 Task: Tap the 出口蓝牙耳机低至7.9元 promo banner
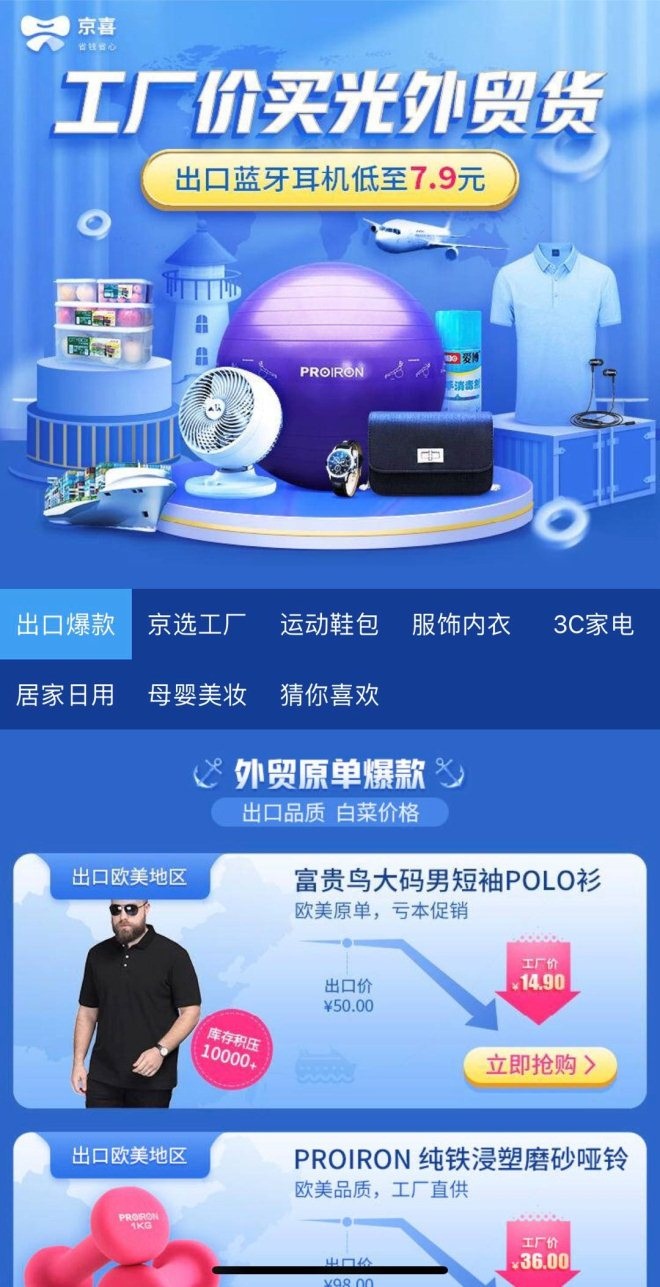(x=330, y=180)
